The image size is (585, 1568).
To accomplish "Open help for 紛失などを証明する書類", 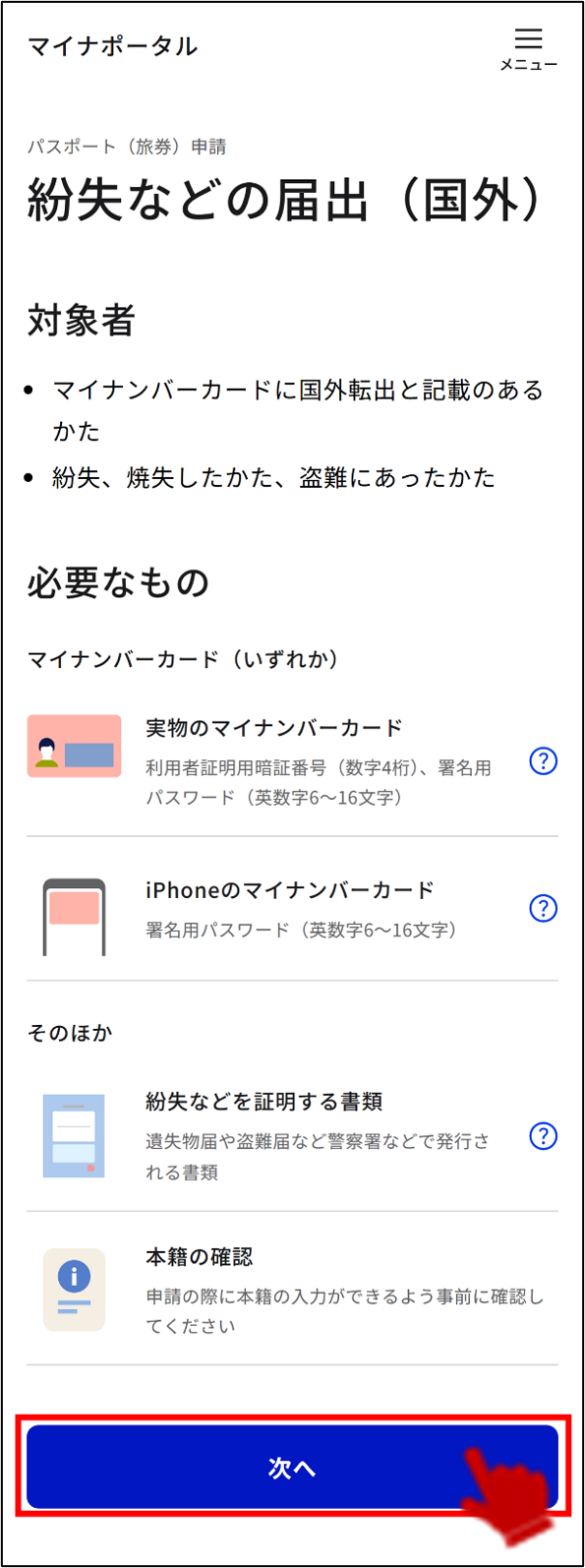I will click(544, 1136).
